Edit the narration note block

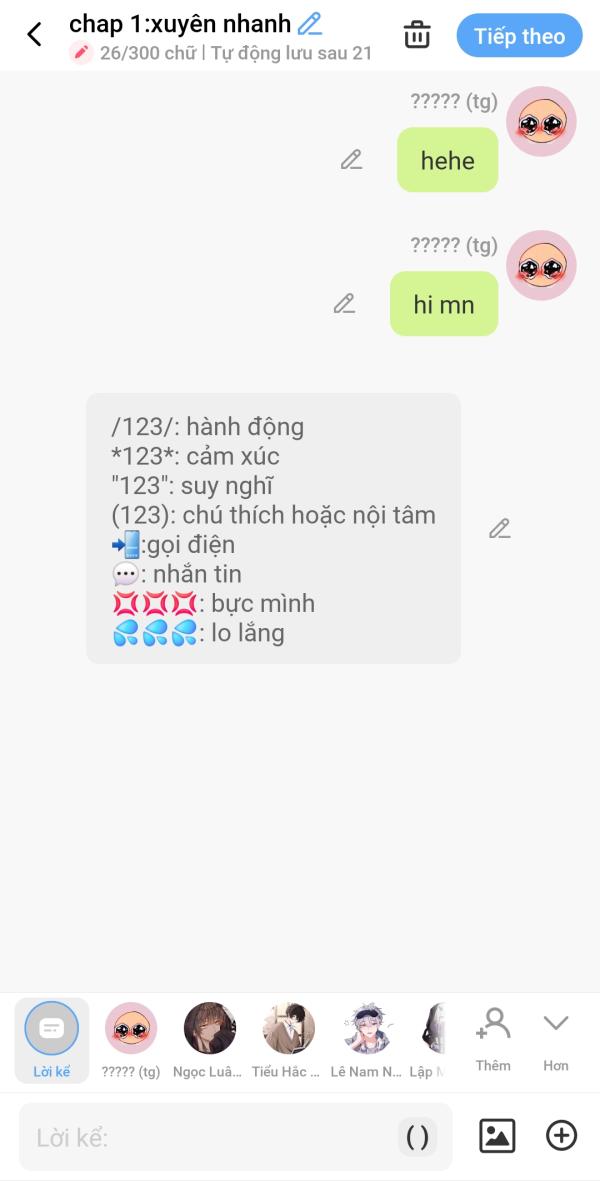click(500, 529)
